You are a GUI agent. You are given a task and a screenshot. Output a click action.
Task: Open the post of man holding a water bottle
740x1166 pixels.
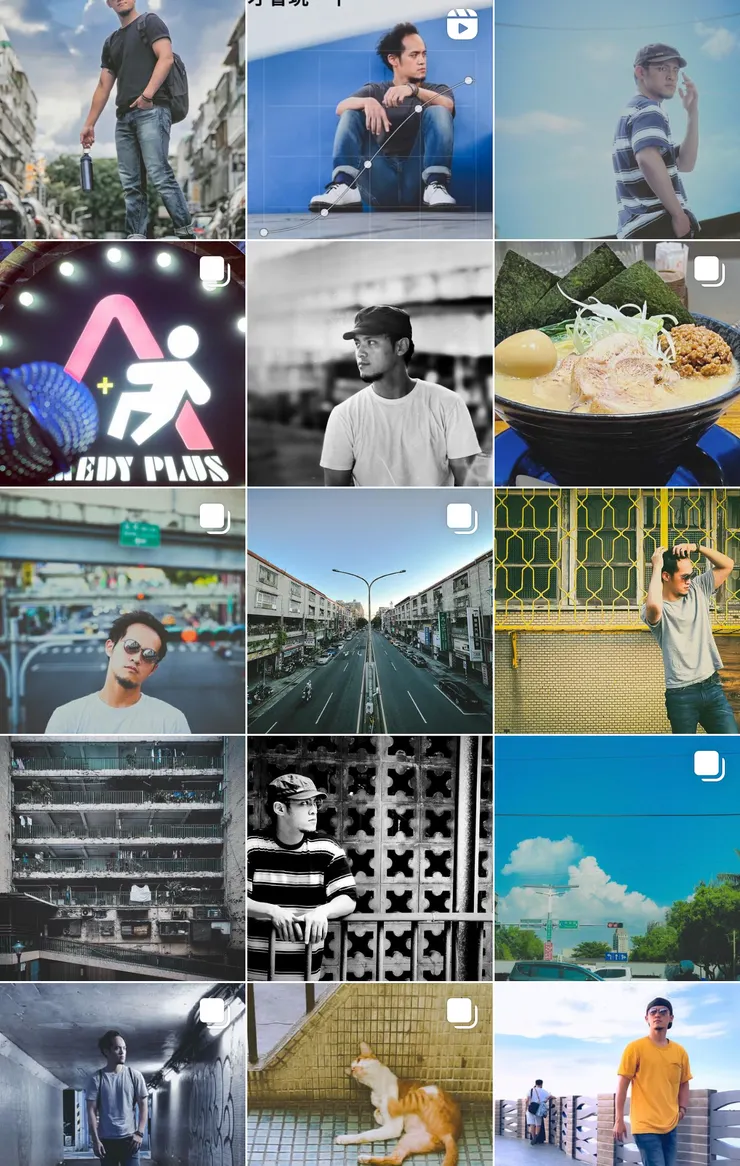tap(123, 119)
